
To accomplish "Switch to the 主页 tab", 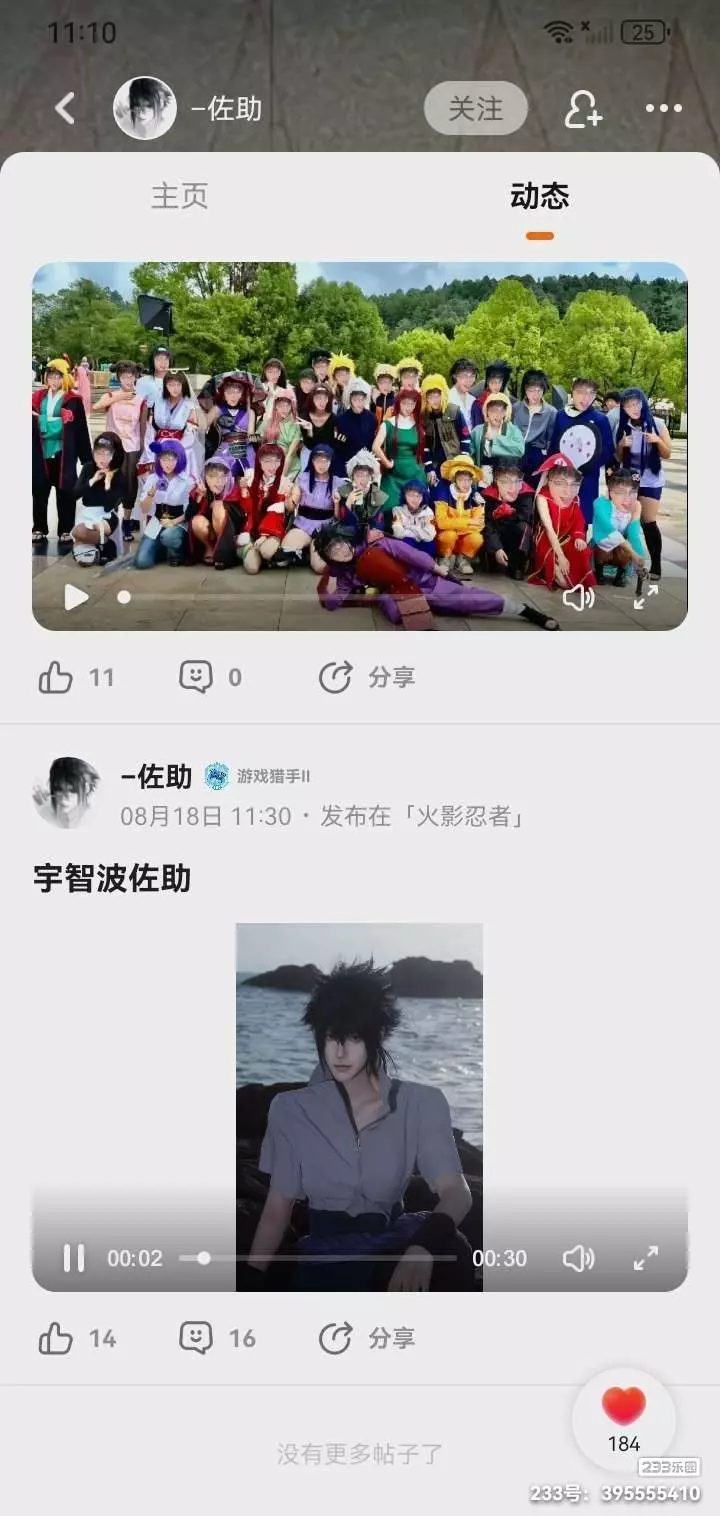I will (x=180, y=195).
